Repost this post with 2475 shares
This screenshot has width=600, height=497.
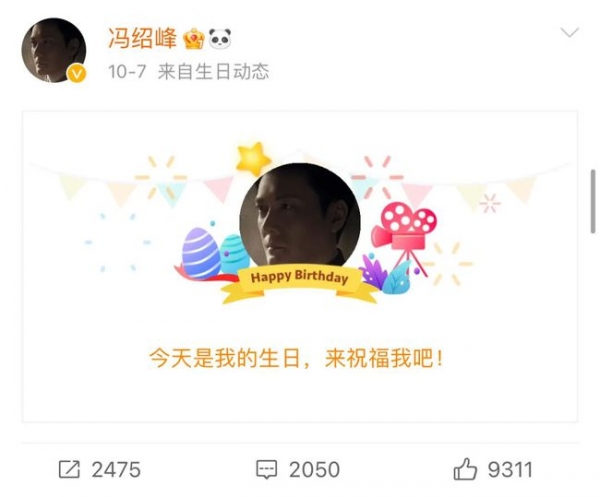point(98,468)
